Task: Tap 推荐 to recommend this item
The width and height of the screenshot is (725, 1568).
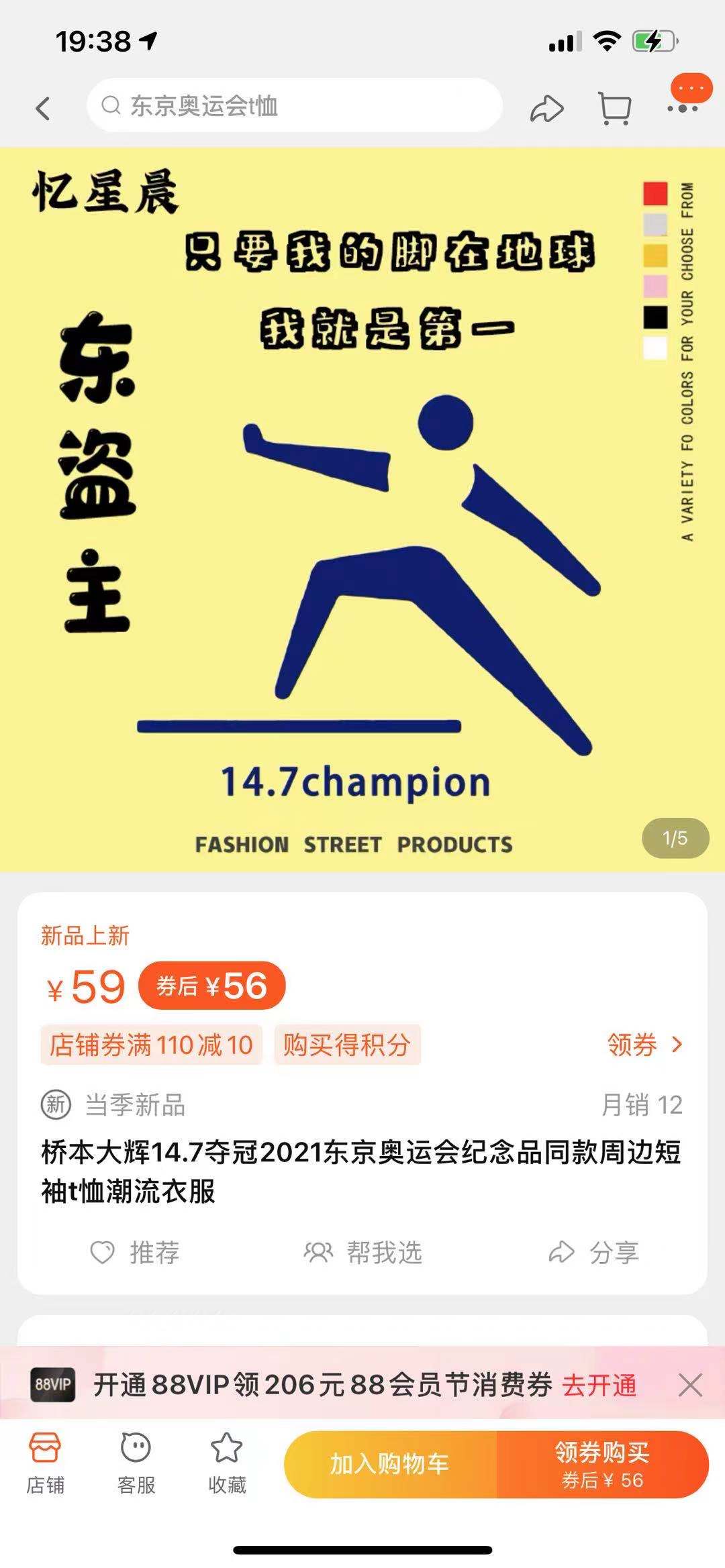Action: pyautogui.click(x=135, y=1253)
